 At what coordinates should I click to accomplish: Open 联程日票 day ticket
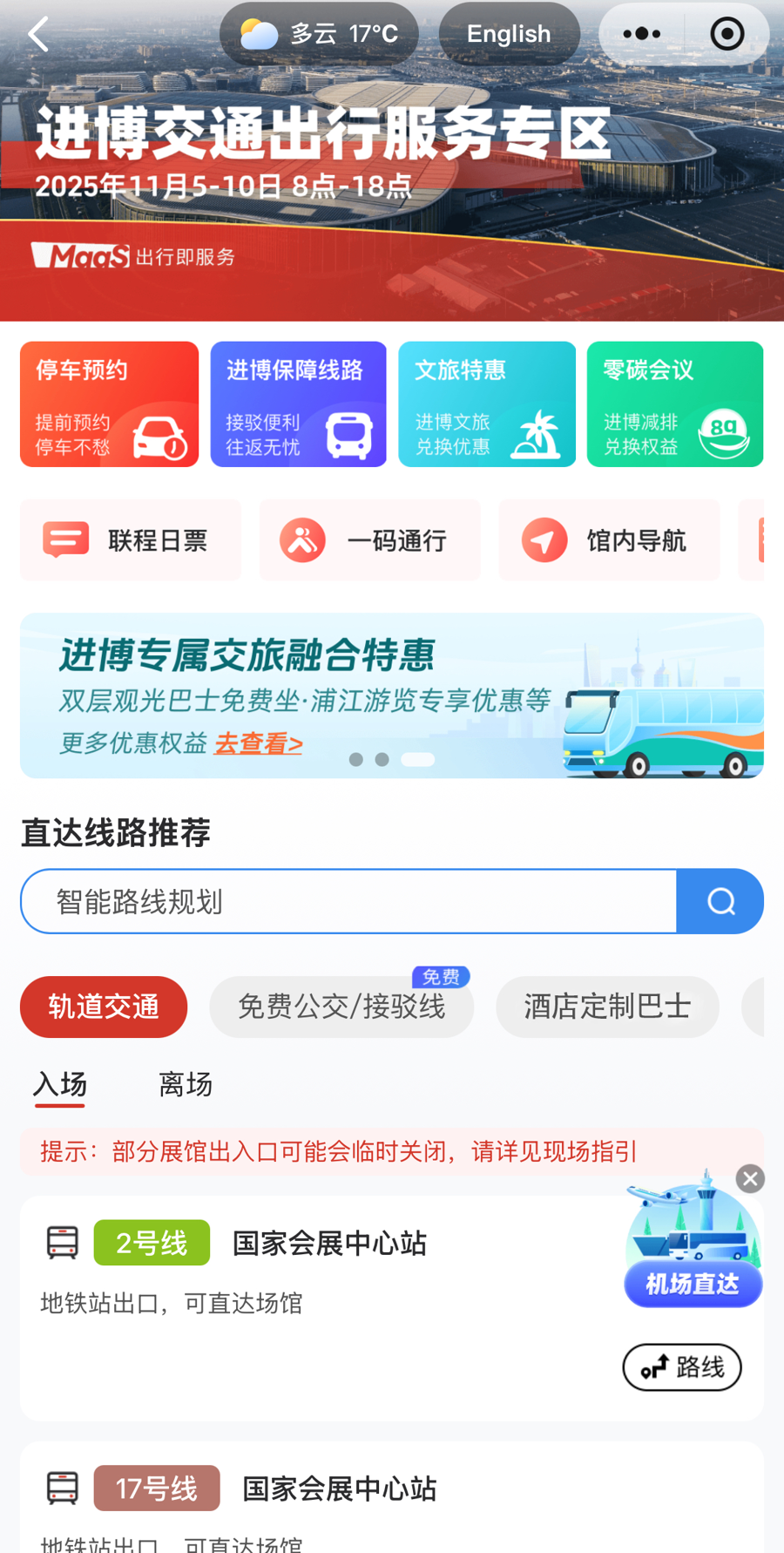(x=131, y=540)
